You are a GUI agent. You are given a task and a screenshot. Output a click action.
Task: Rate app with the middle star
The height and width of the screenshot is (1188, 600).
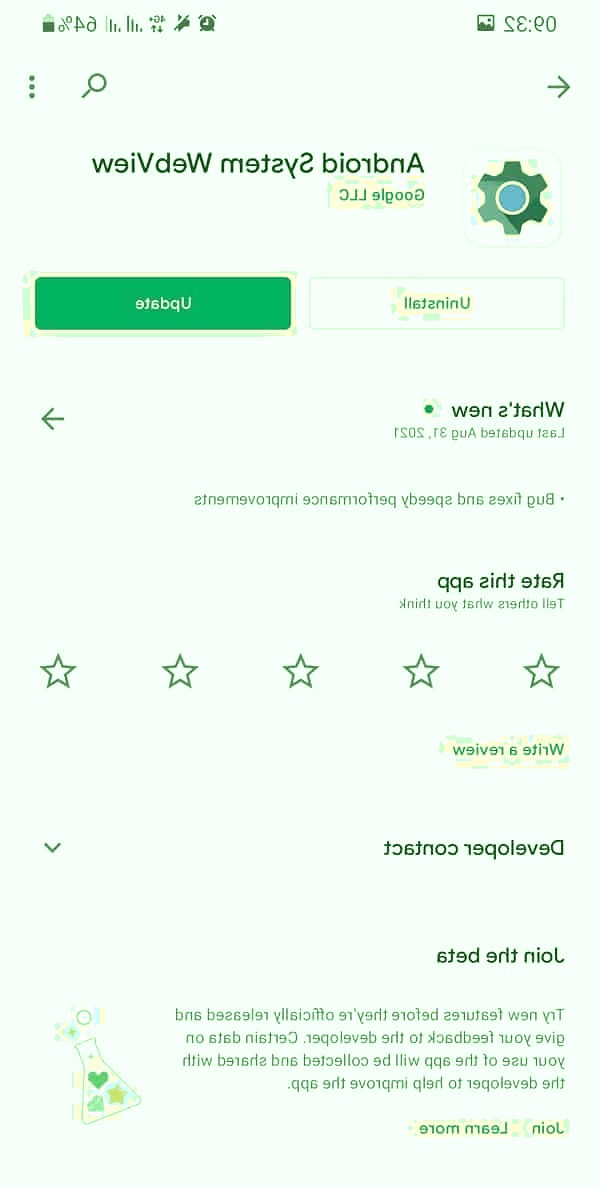[300, 671]
